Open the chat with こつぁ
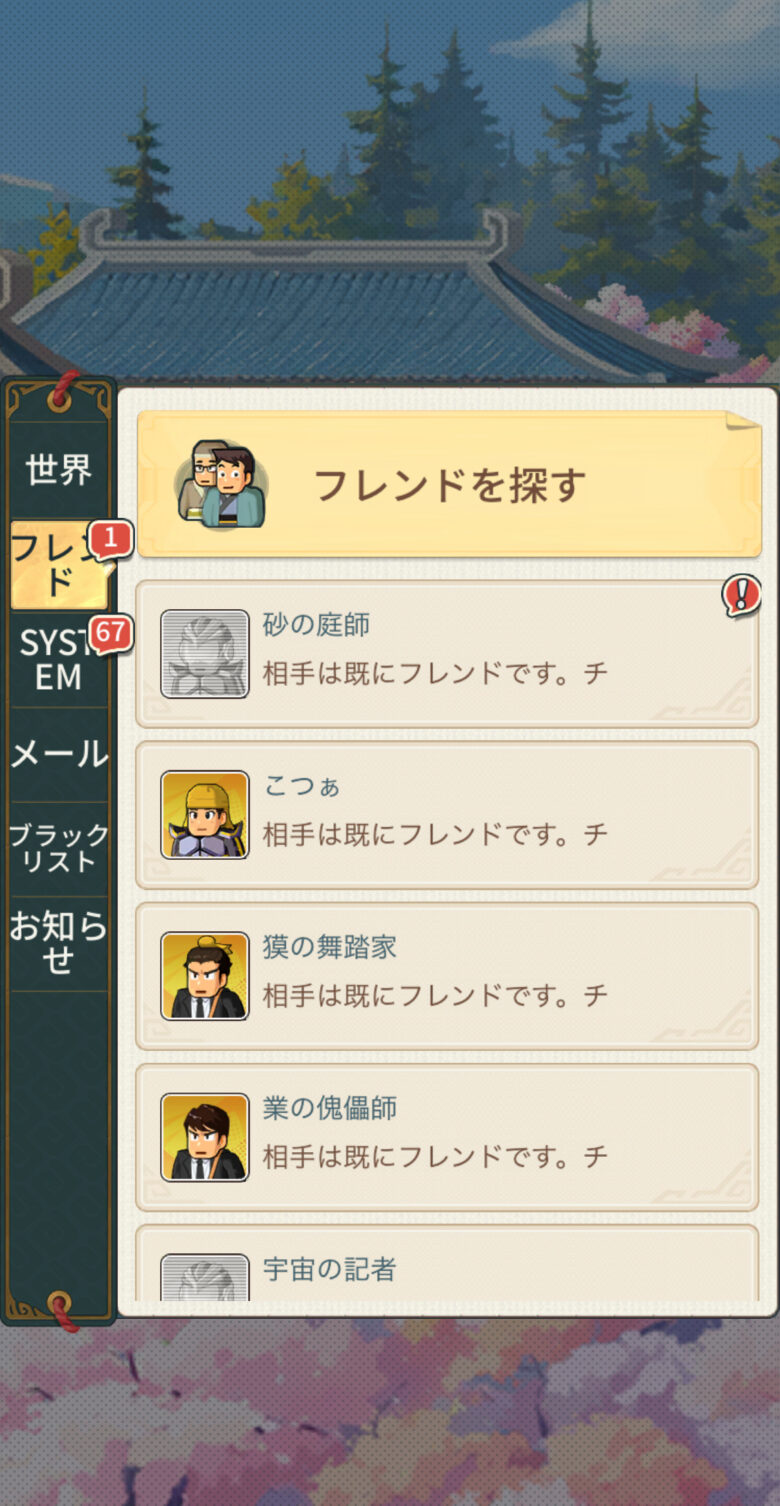The width and height of the screenshot is (780, 1506). 447,815
